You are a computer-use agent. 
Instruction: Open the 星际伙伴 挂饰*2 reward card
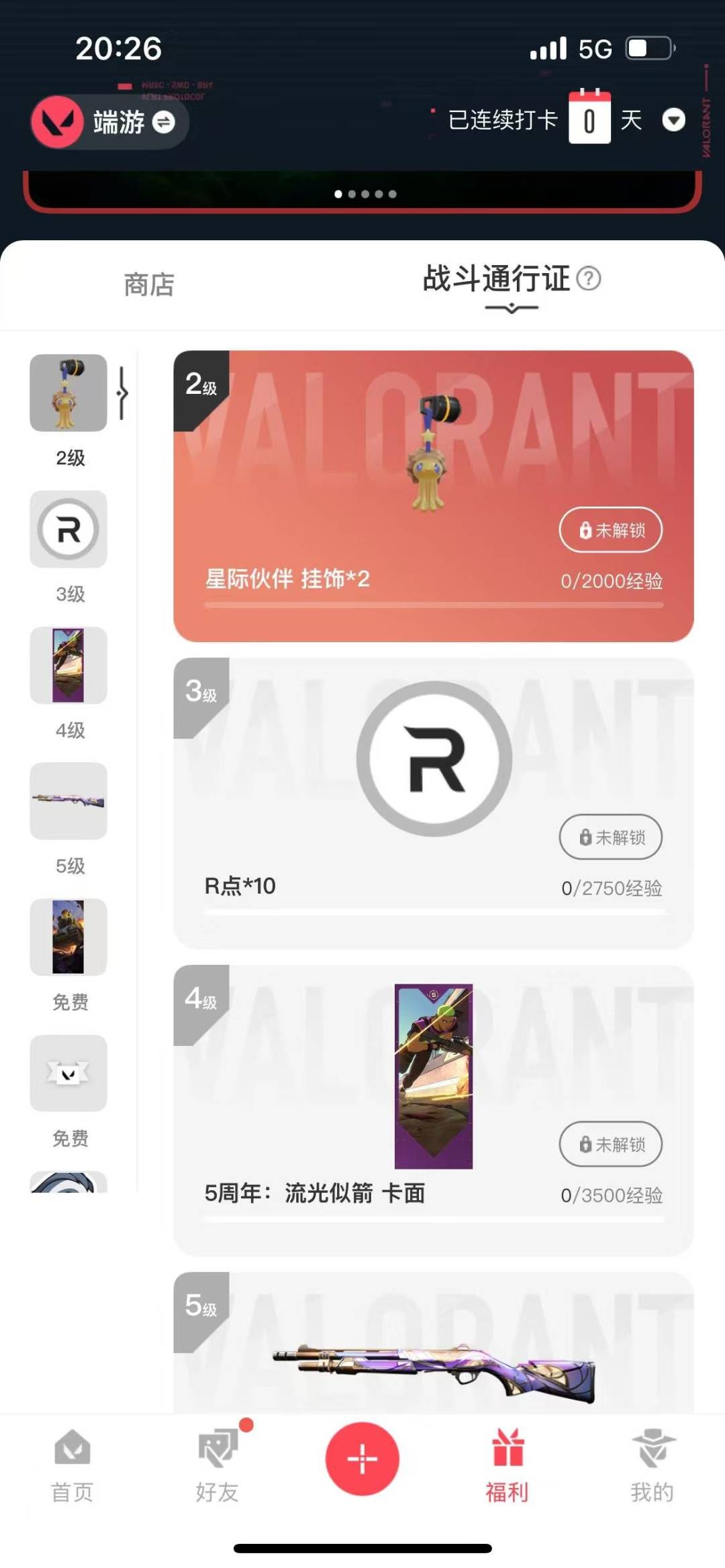(433, 495)
